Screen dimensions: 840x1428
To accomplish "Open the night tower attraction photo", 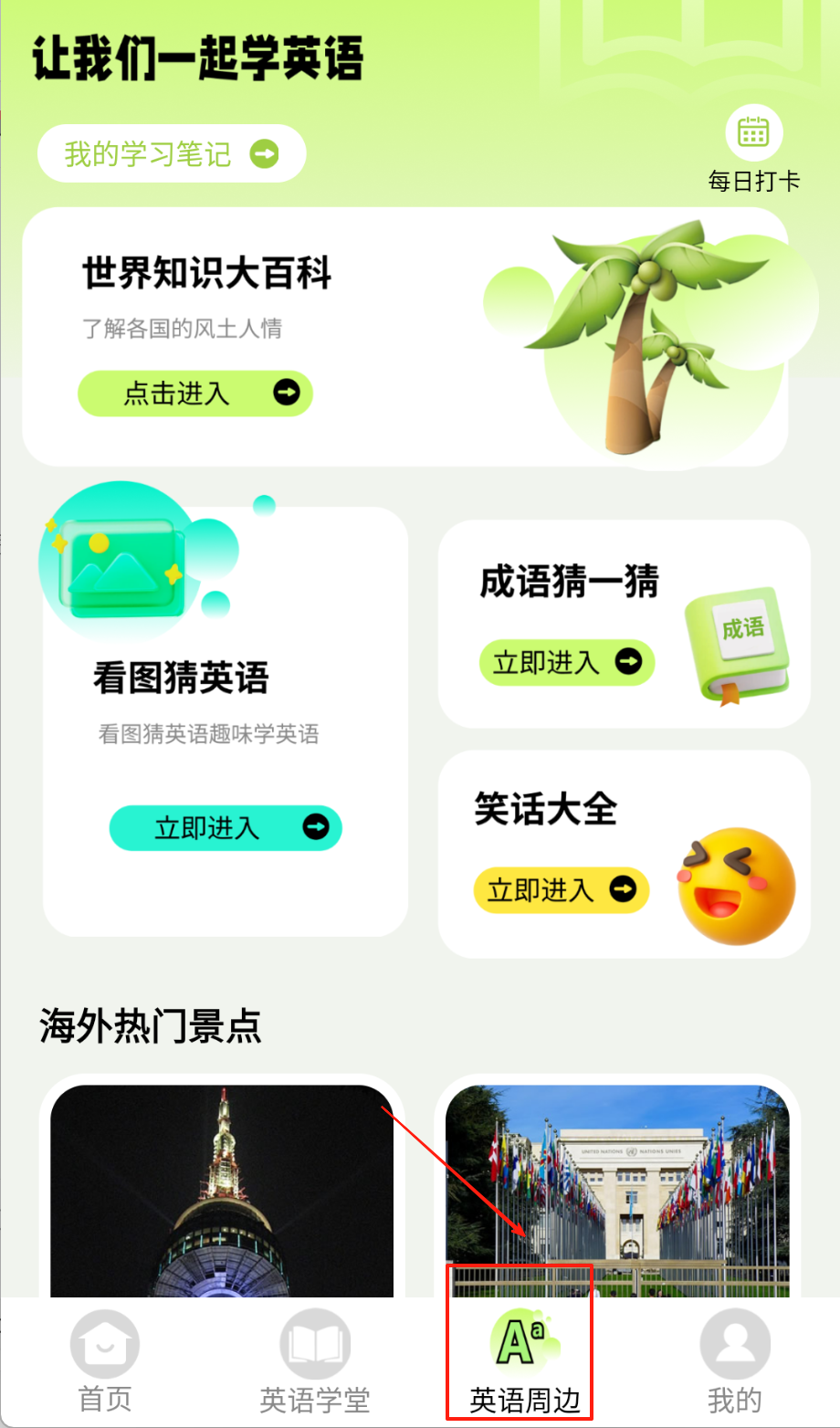I will click(222, 1190).
